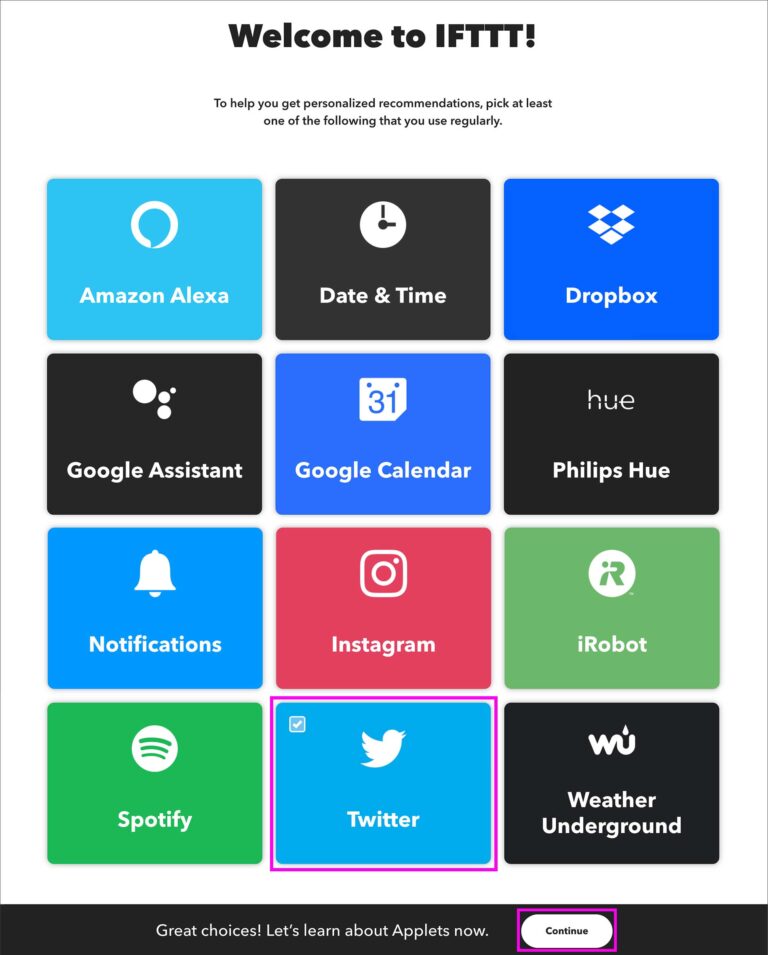Select the Dropbox icon
Image resolution: width=768 pixels, height=955 pixels.
pos(611,222)
